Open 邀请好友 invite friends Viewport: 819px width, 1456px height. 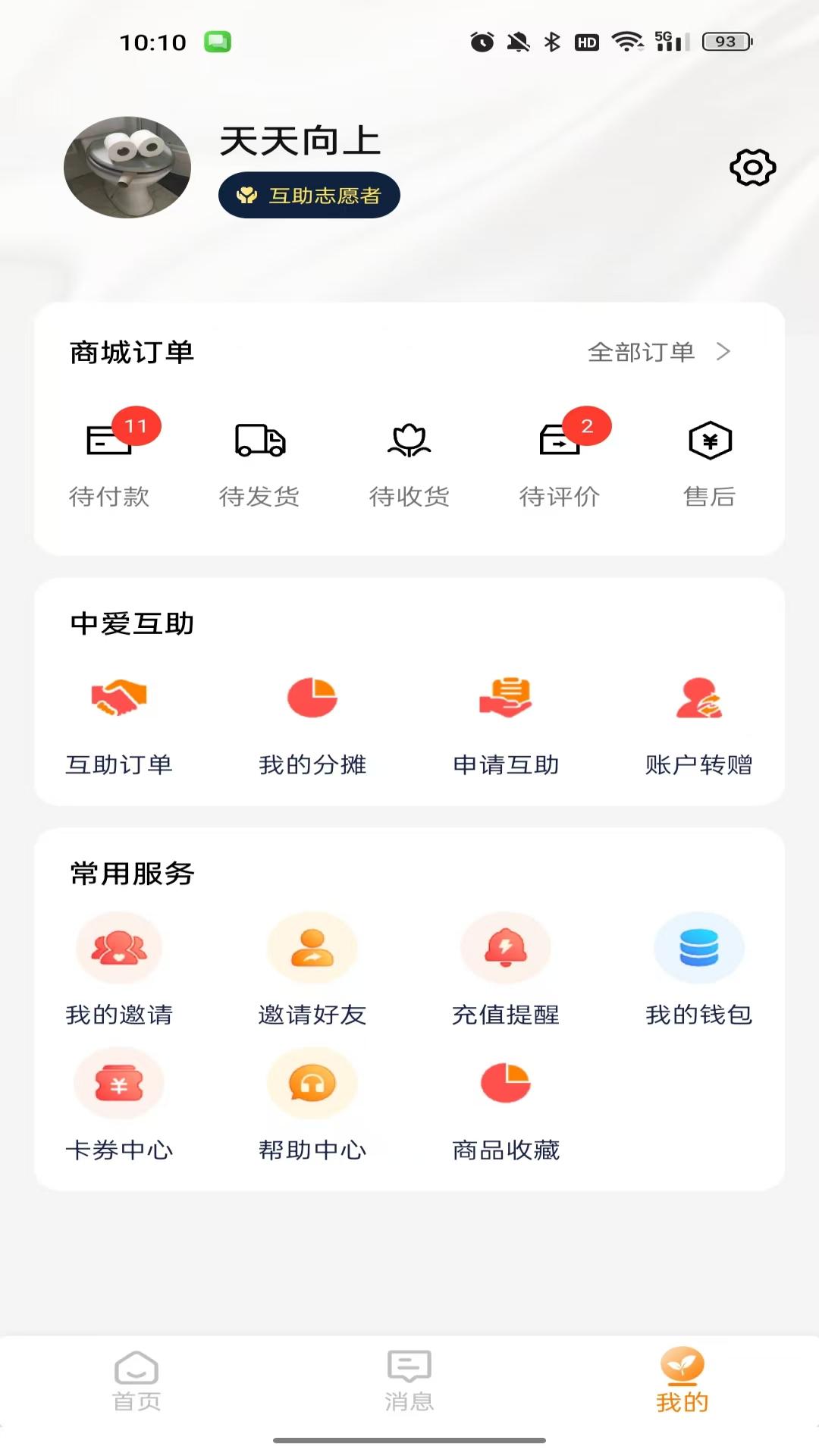[312, 947]
